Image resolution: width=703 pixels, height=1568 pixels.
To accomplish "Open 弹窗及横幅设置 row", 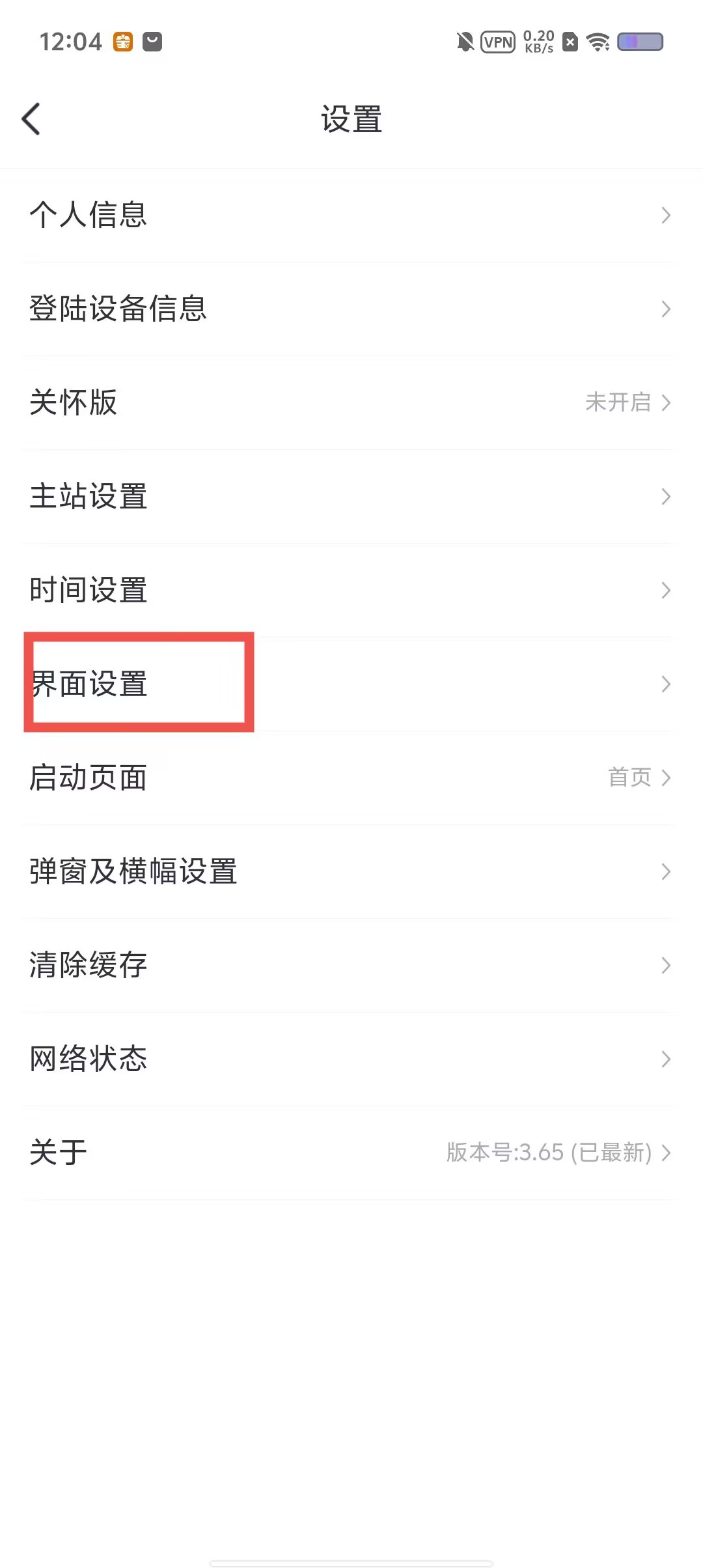I will tap(350, 871).
